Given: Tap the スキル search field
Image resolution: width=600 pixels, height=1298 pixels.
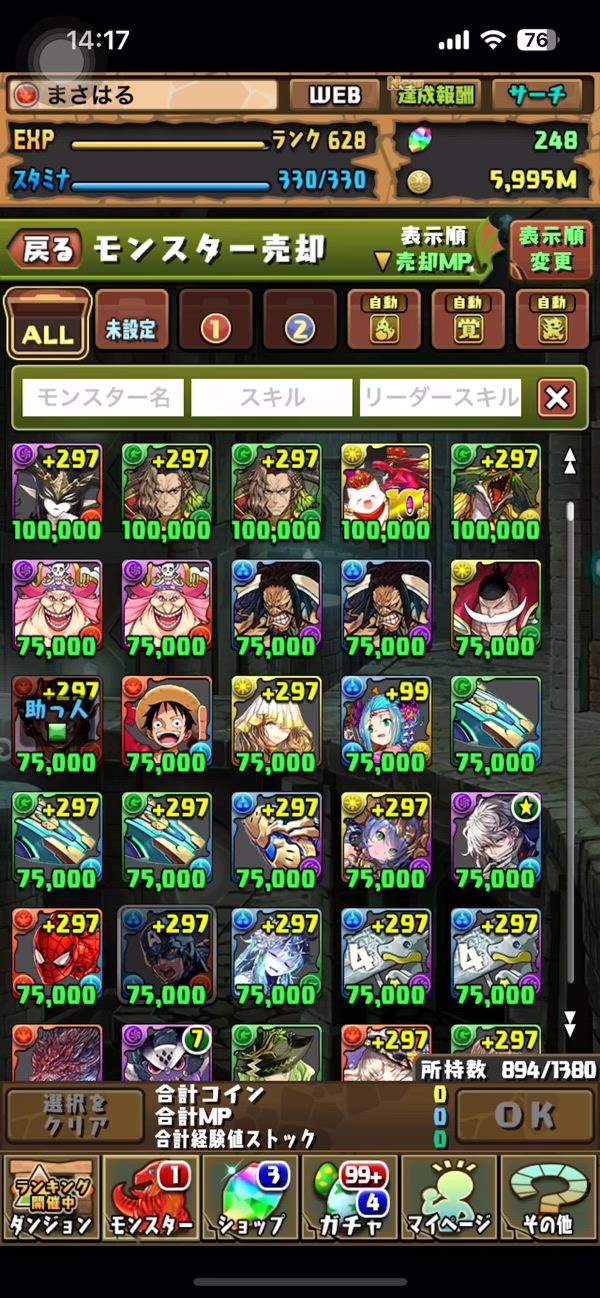Looking at the screenshot, I should [x=272, y=398].
